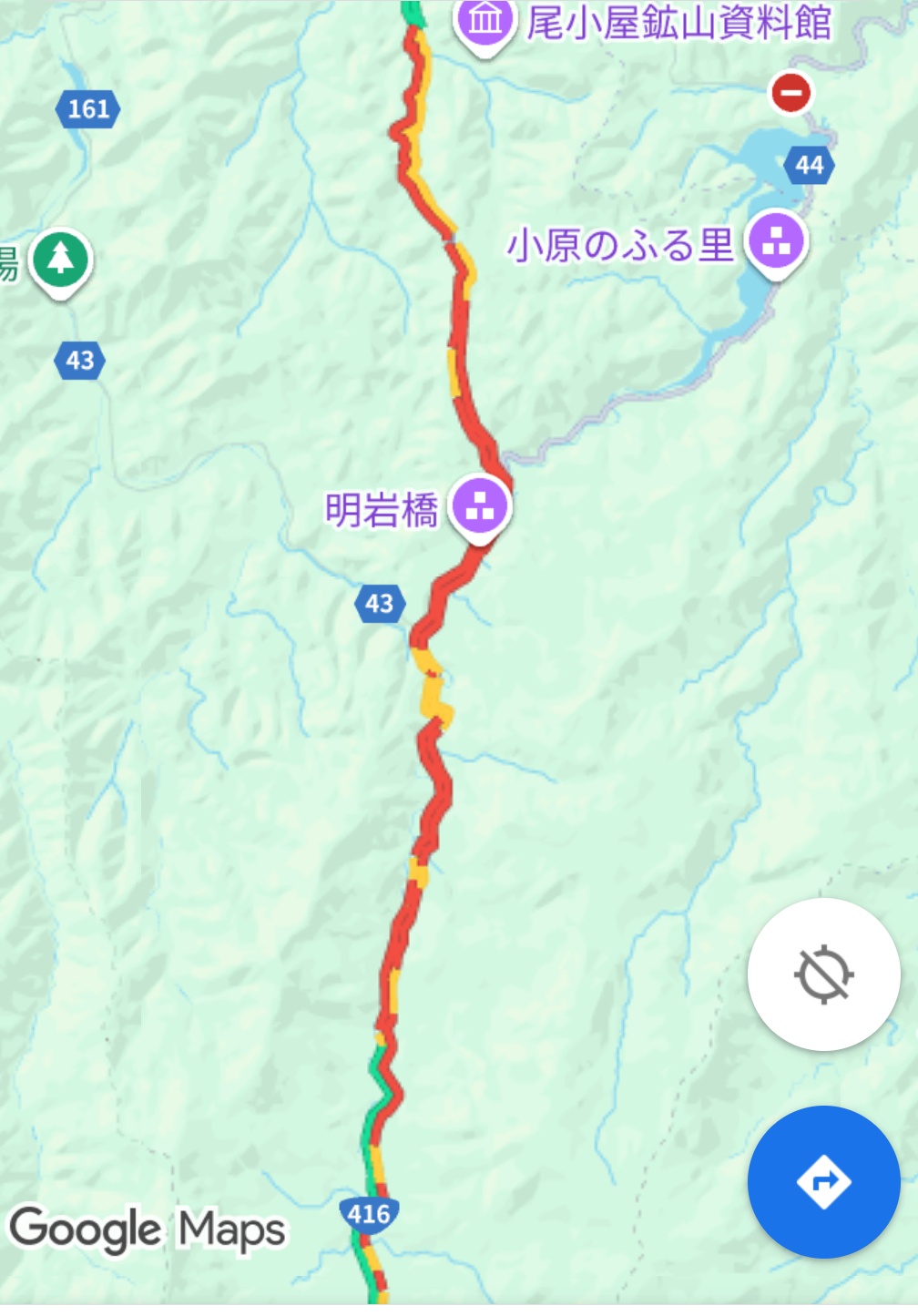Open the 尾小屋鉱山資料館 museum marker
918x1316 pixels.
click(485, 24)
